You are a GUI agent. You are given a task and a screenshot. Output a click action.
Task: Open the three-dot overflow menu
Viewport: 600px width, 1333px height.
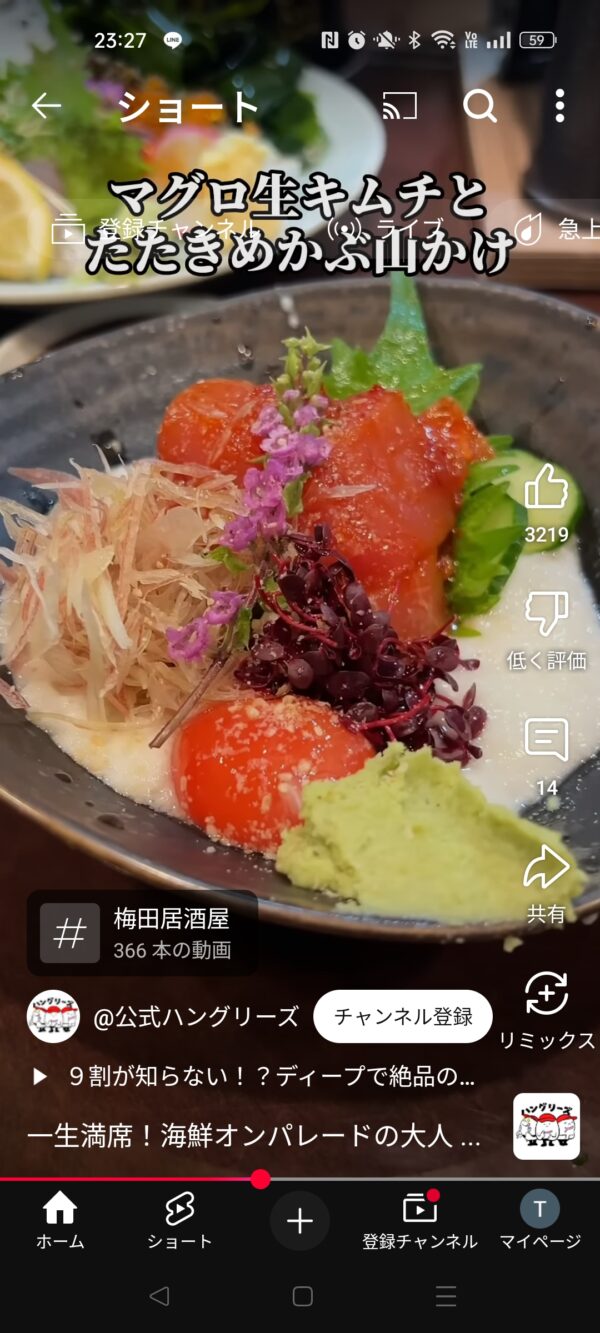point(559,106)
